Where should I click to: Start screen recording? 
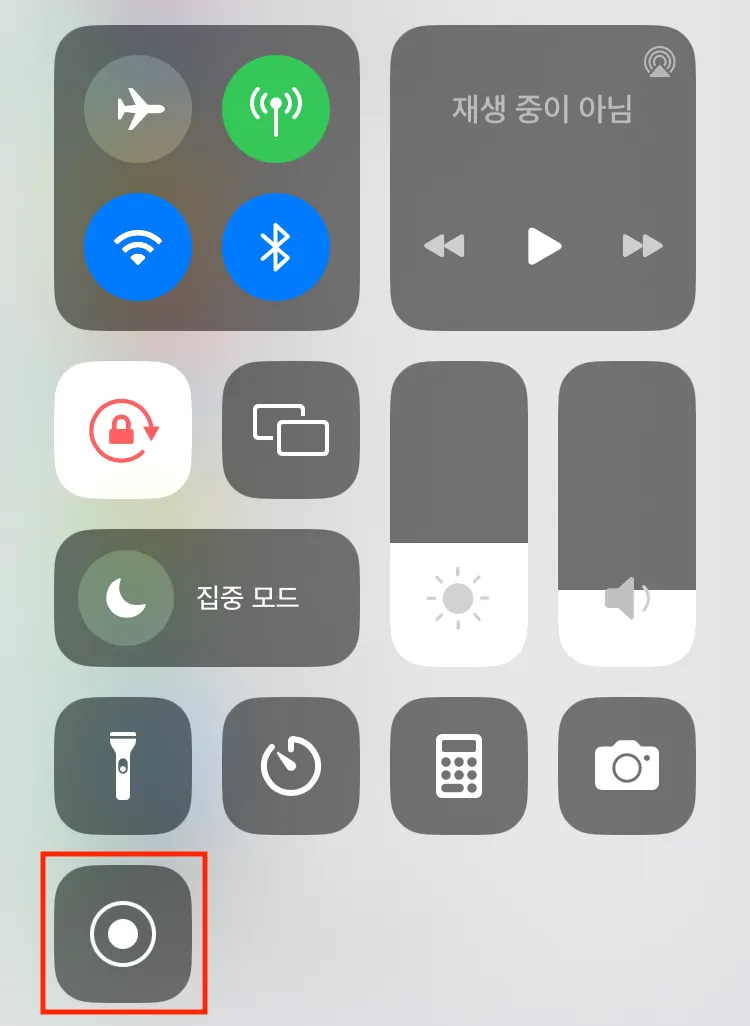click(x=123, y=934)
